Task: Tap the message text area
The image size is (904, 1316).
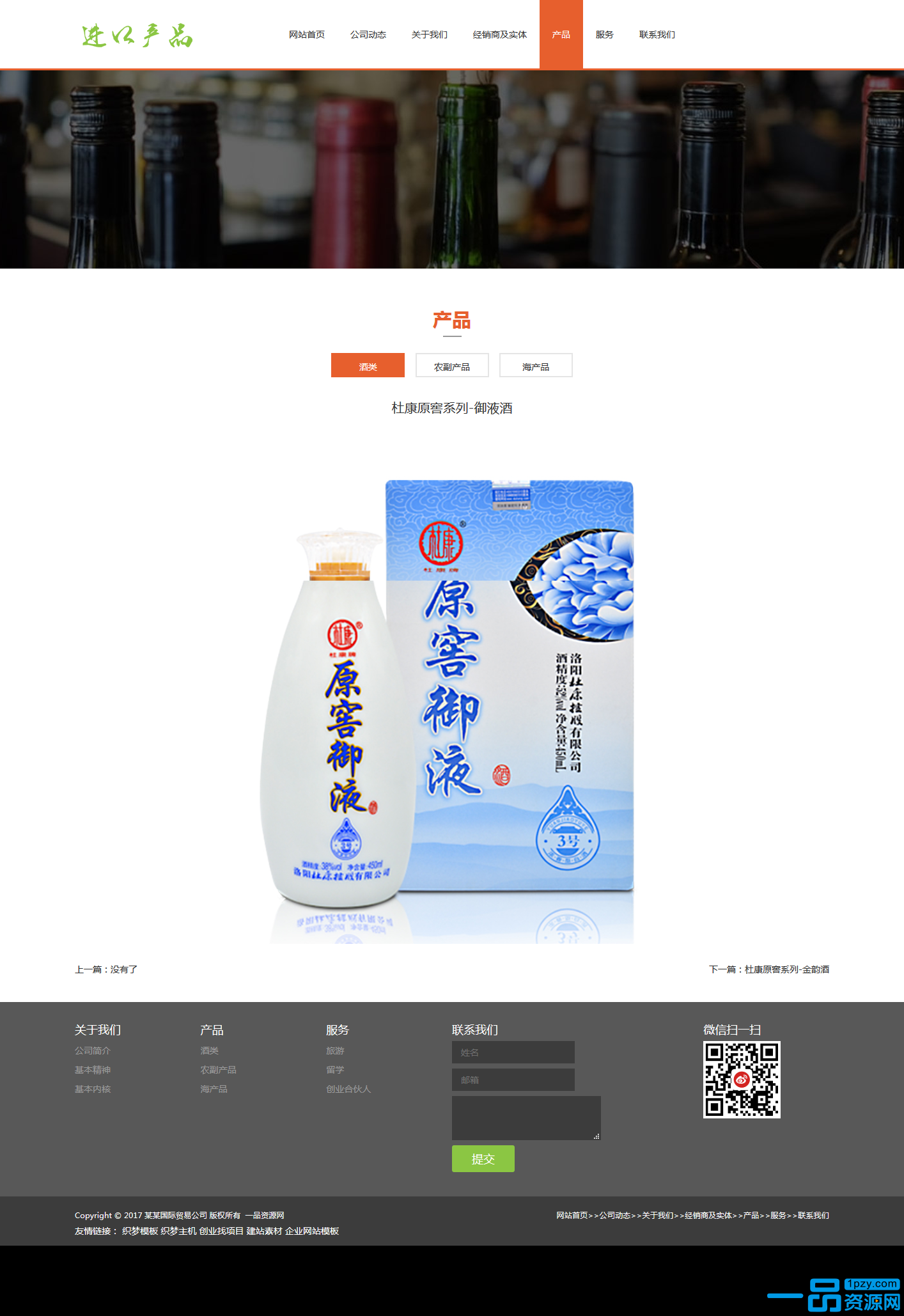Action: [526, 1118]
